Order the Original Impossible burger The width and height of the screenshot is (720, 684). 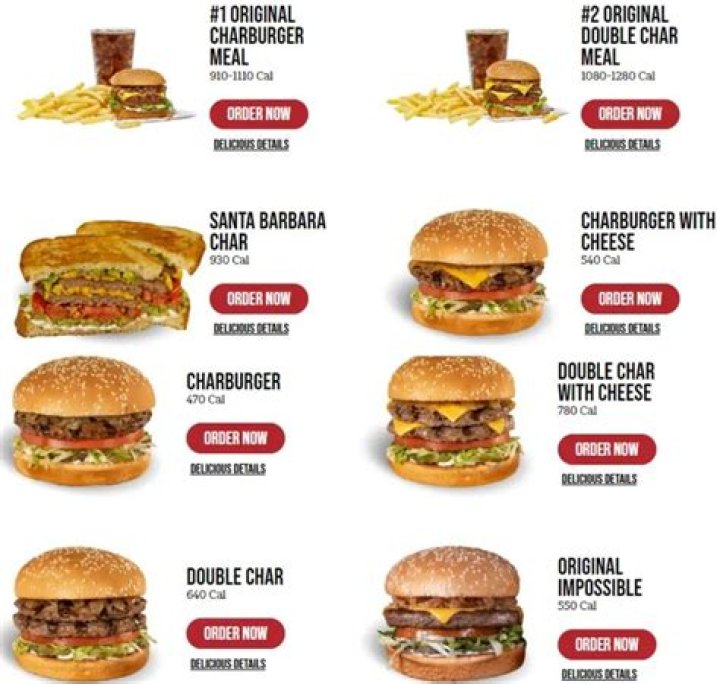coord(606,644)
